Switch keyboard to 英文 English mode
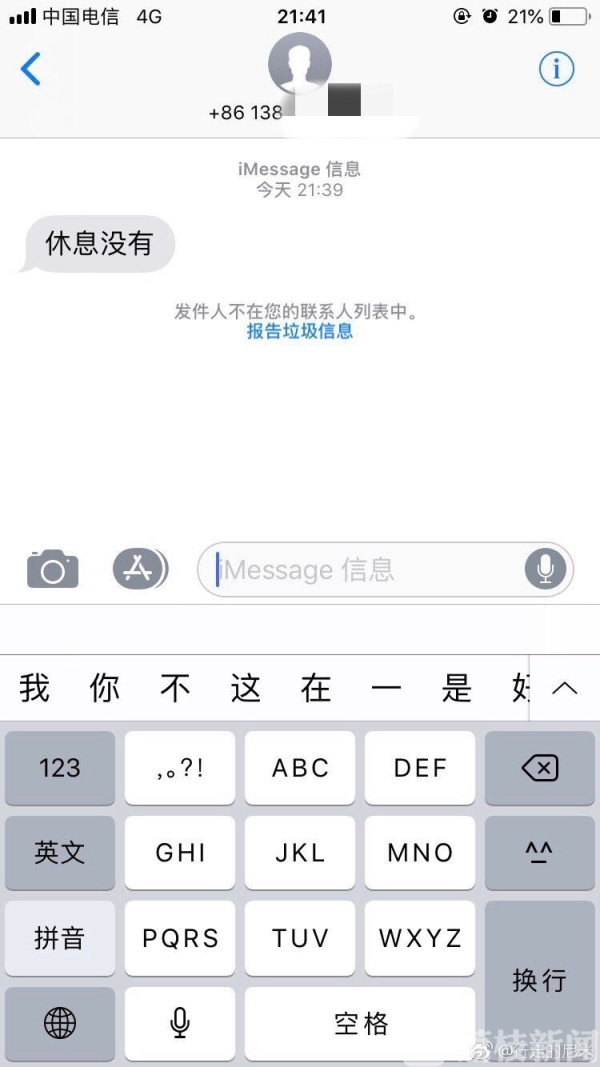Viewport: 600px width, 1067px height. [x=60, y=853]
